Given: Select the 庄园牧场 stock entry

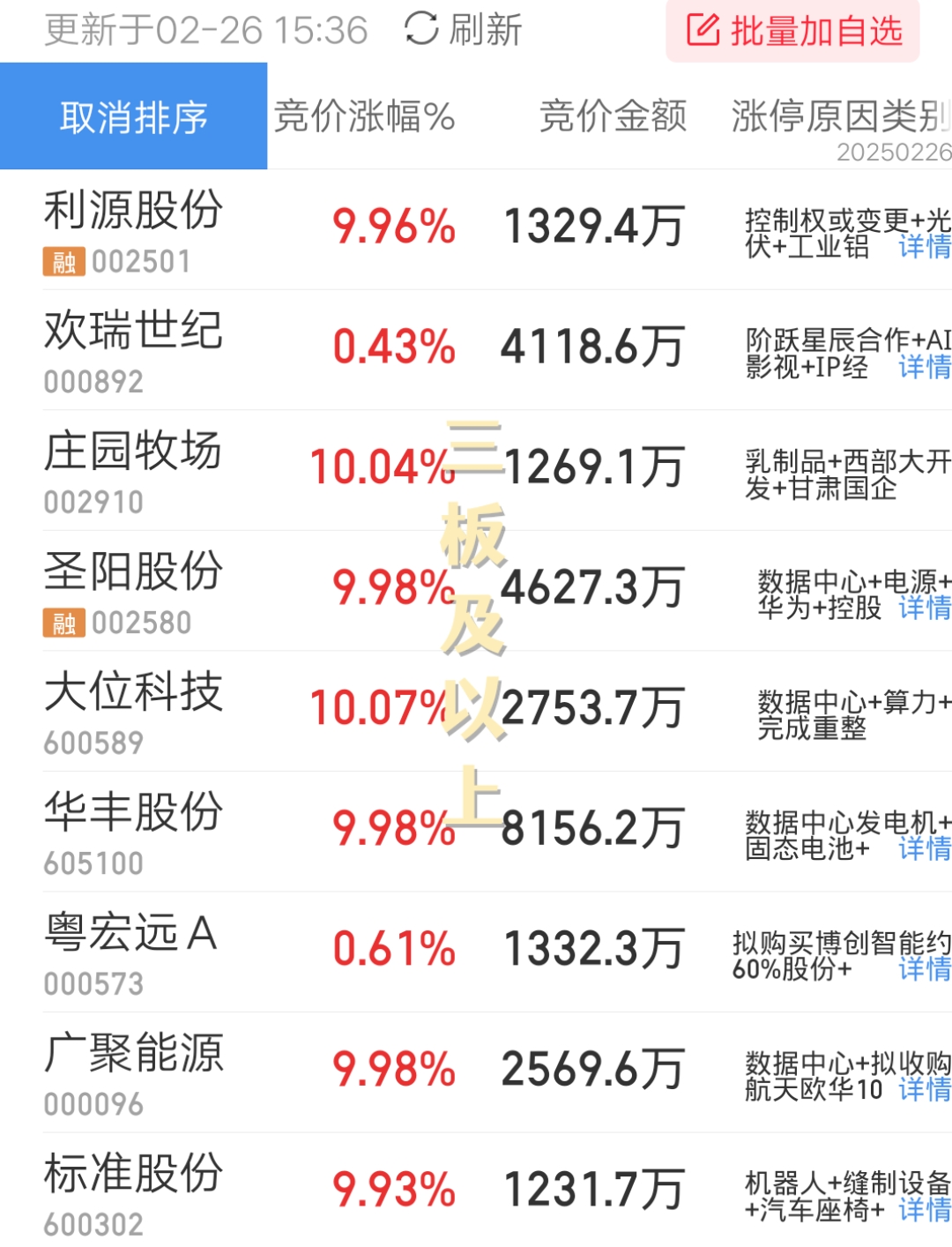Looking at the screenshot, I should point(132,454).
